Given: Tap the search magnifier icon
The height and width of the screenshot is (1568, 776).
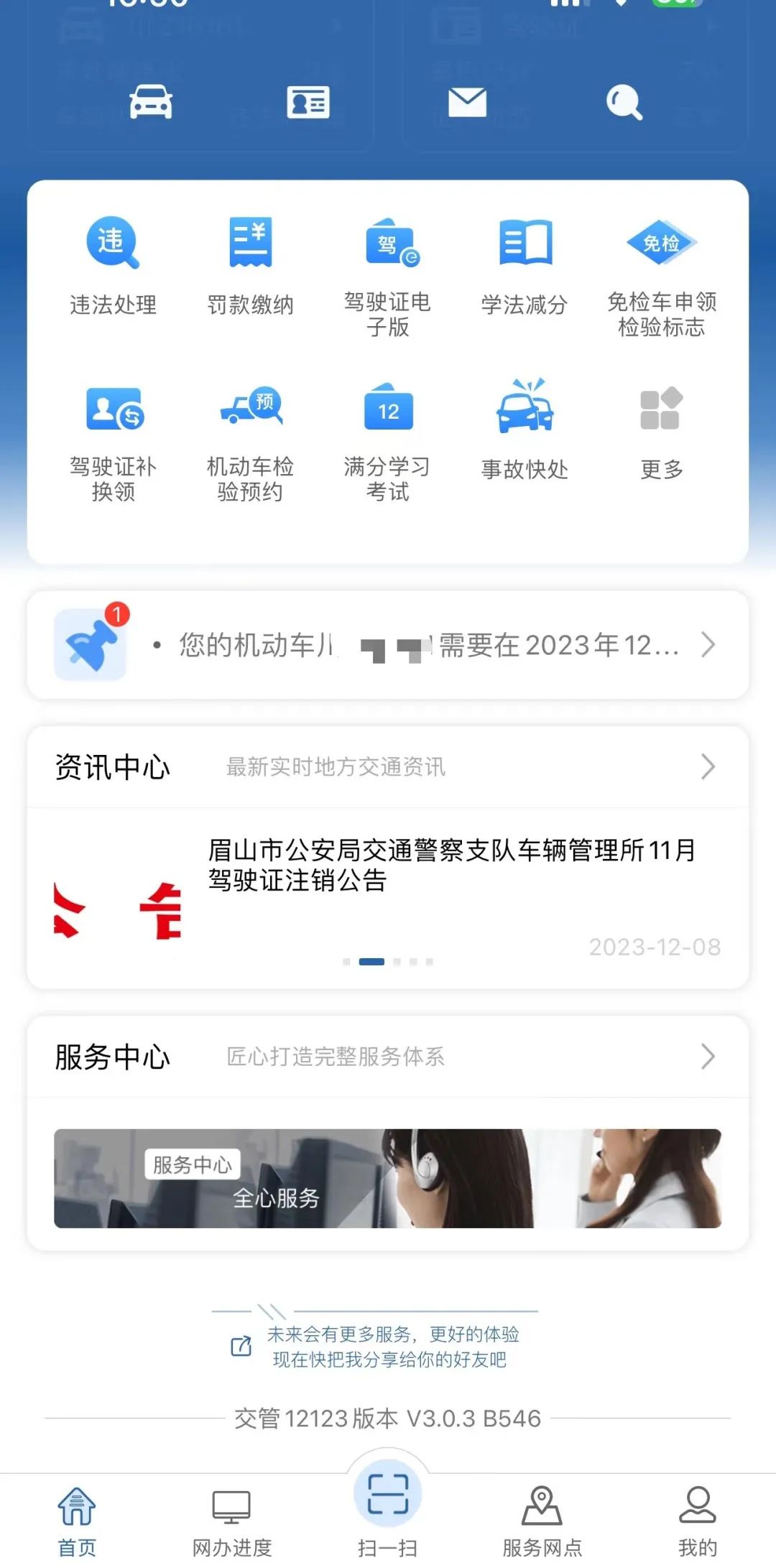Looking at the screenshot, I should (x=624, y=102).
